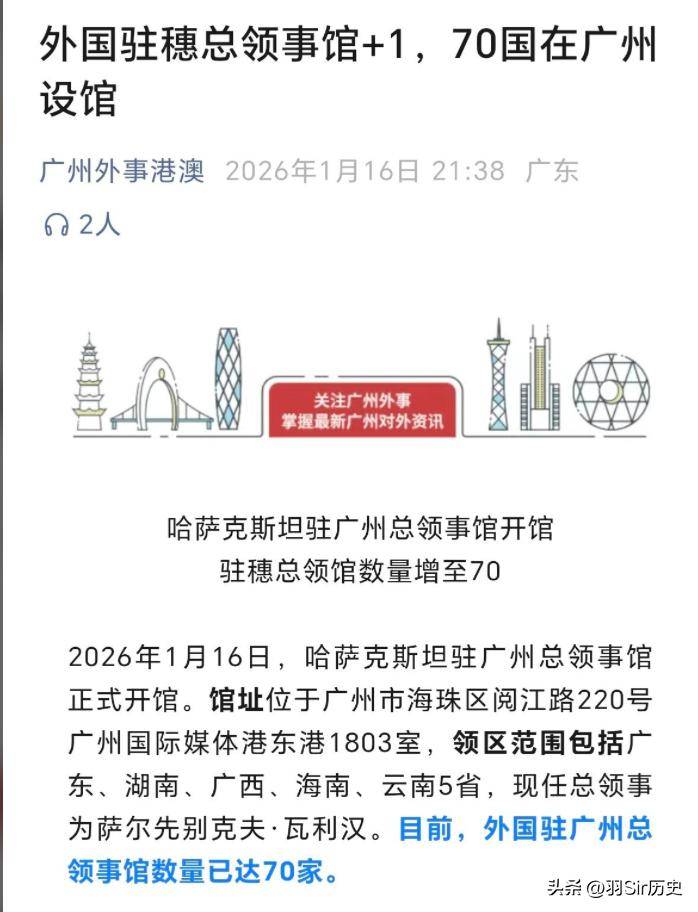
Task: Tap the headphone listen icon
Action: click(x=56, y=225)
